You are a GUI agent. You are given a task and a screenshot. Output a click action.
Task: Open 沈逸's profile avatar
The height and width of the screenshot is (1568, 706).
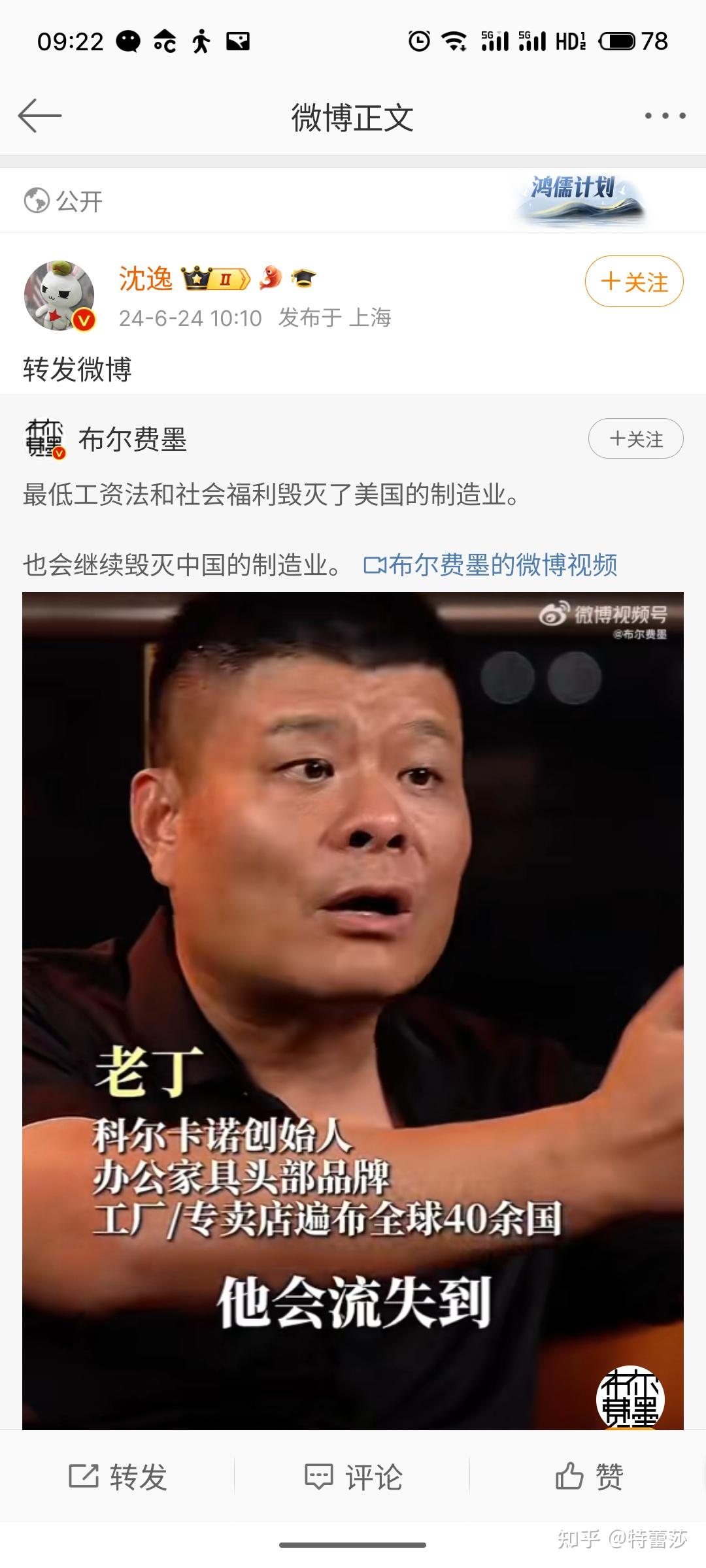(x=59, y=296)
